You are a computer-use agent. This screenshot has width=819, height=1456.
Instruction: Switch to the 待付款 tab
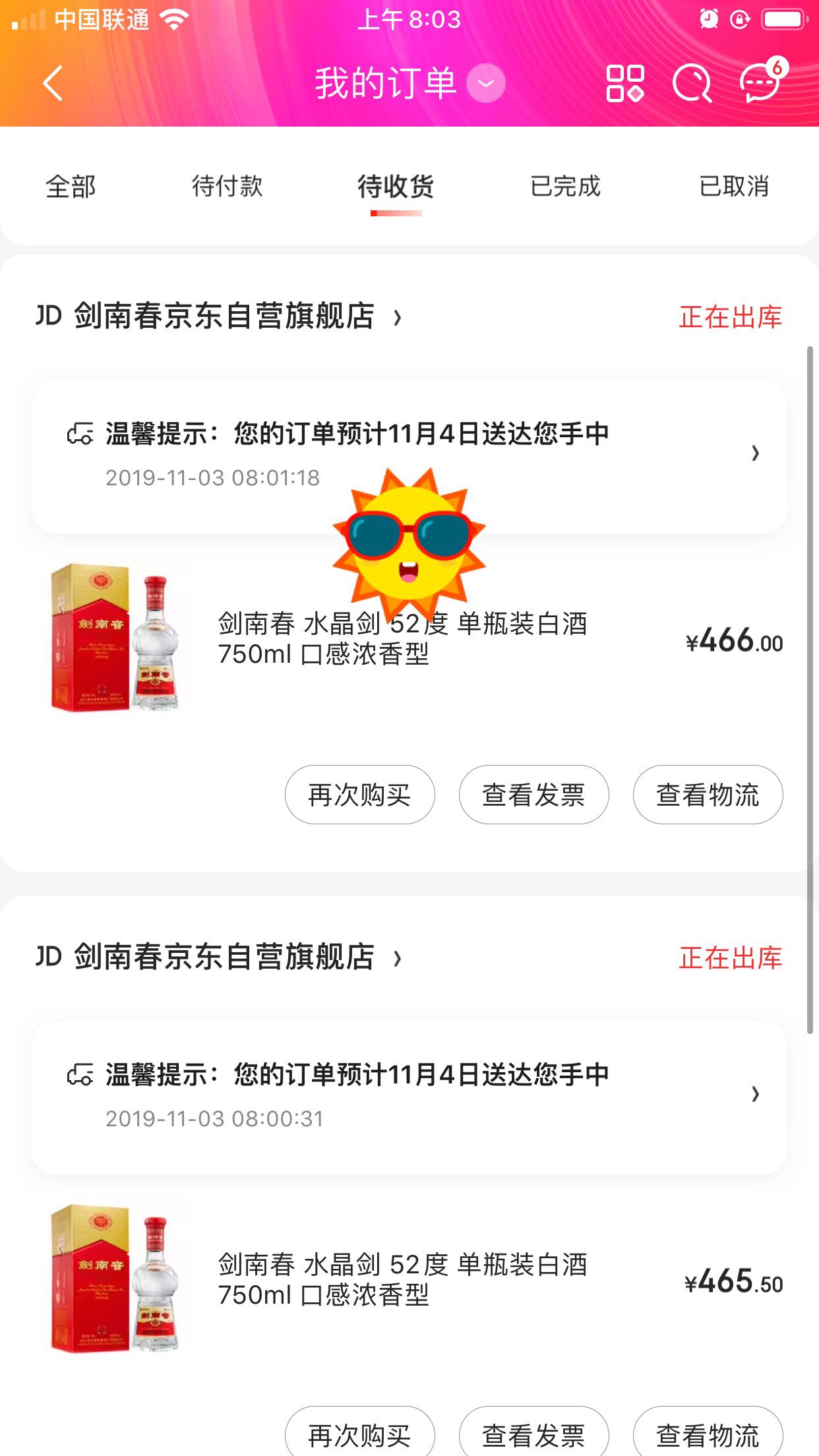pyautogui.click(x=228, y=187)
